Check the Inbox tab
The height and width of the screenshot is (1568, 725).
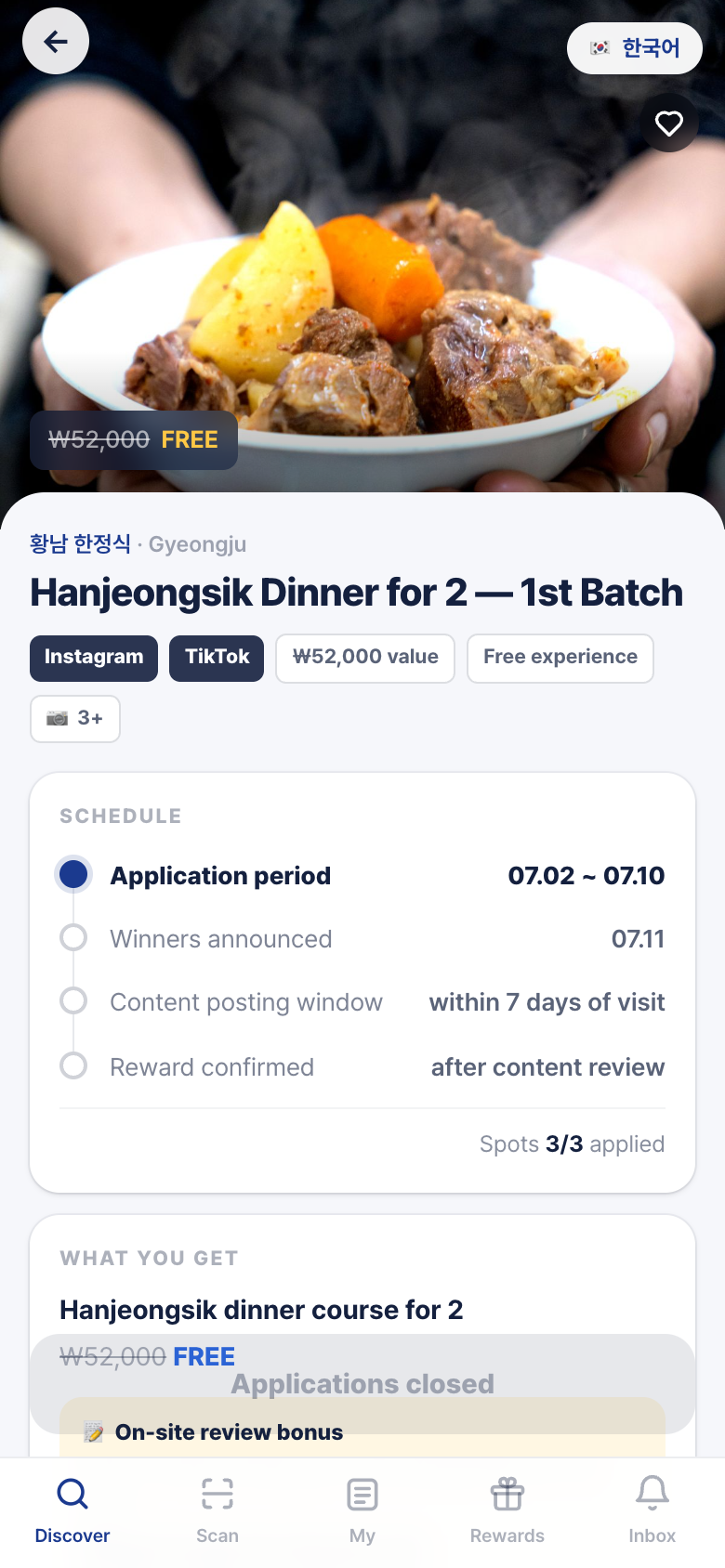pos(652,1510)
